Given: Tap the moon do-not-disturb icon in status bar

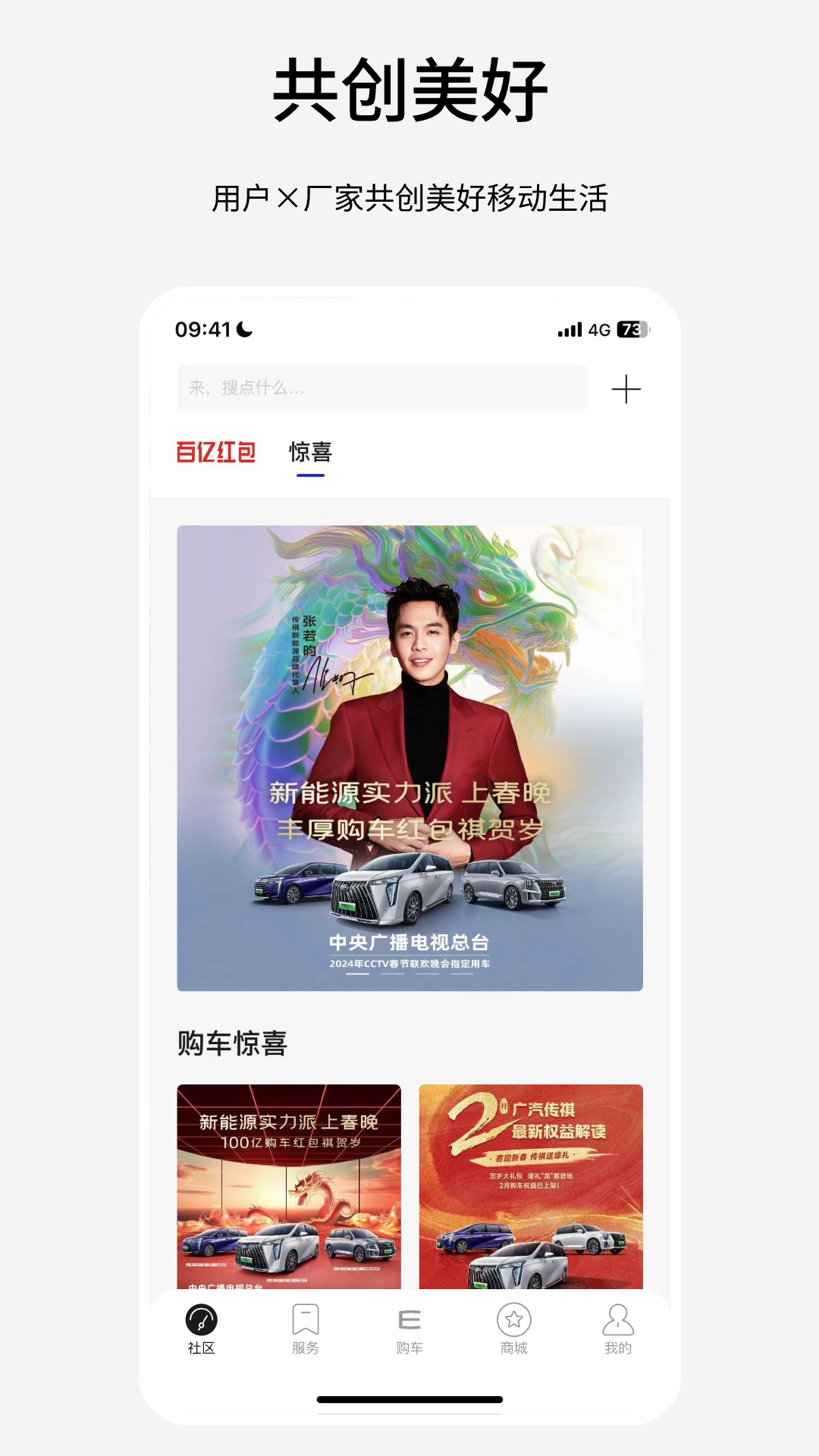Looking at the screenshot, I should (x=244, y=329).
